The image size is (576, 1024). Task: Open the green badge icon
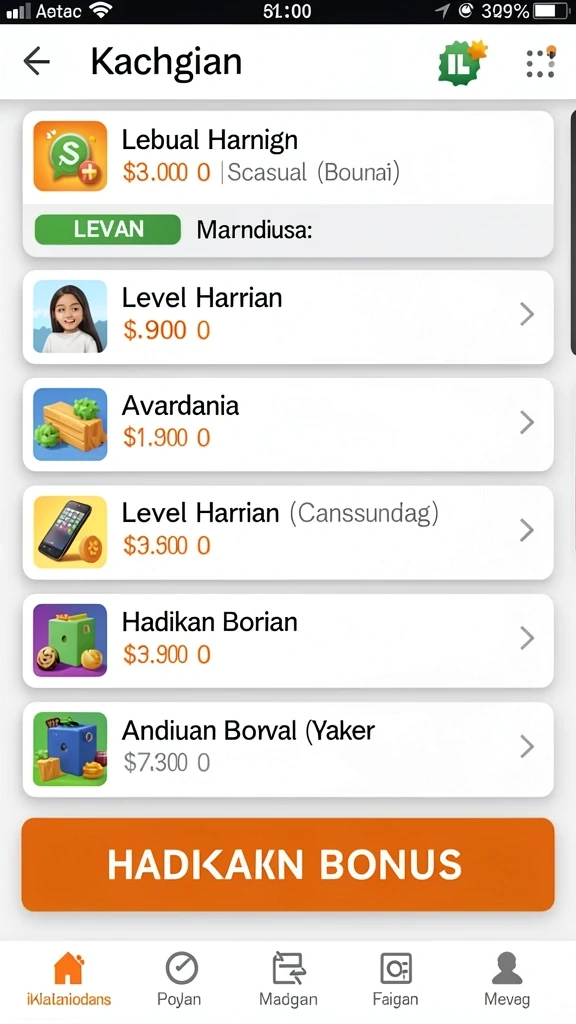pyautogui.click(x=462, y=63)
